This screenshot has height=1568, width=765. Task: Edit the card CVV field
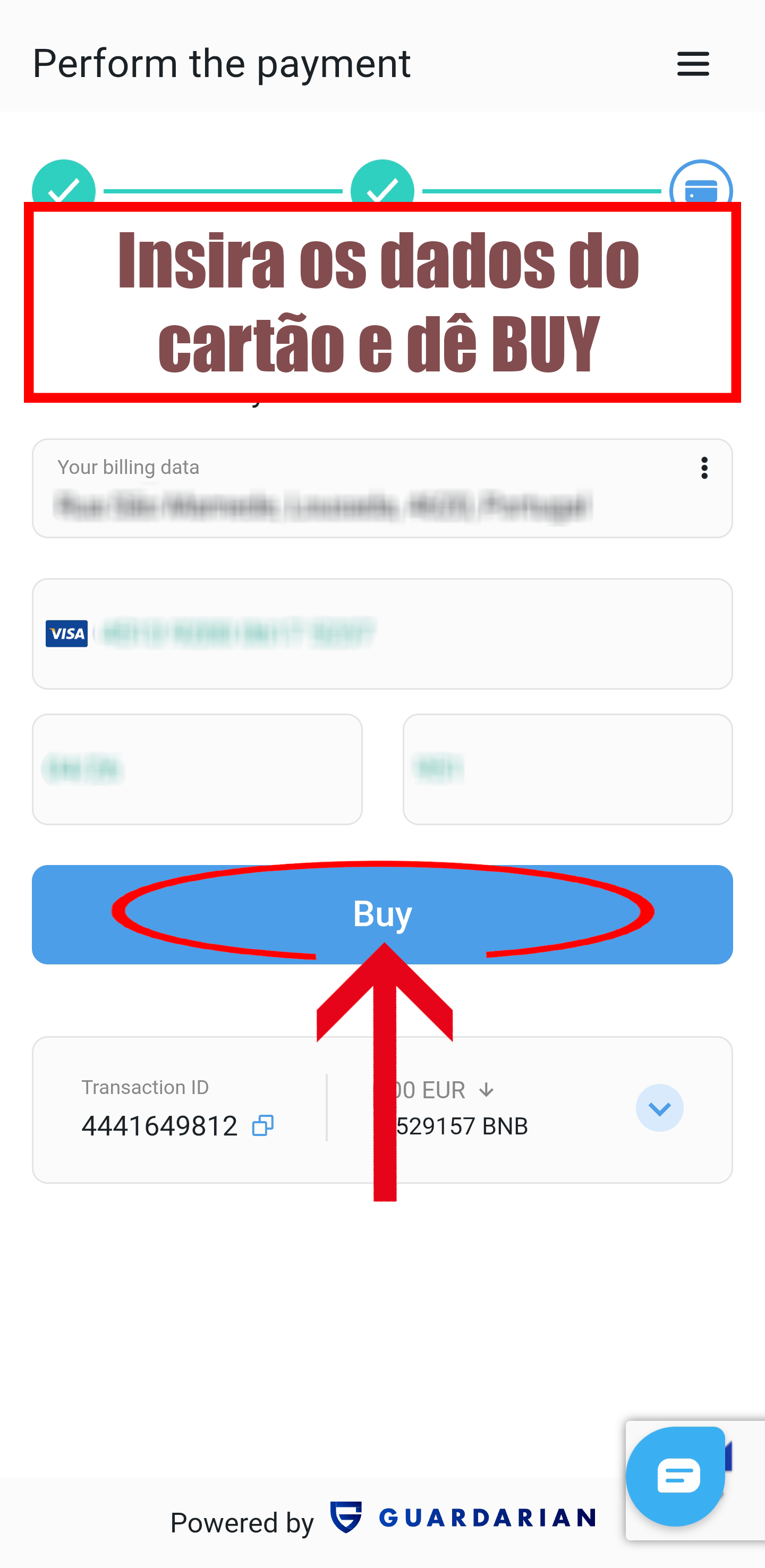567,769
